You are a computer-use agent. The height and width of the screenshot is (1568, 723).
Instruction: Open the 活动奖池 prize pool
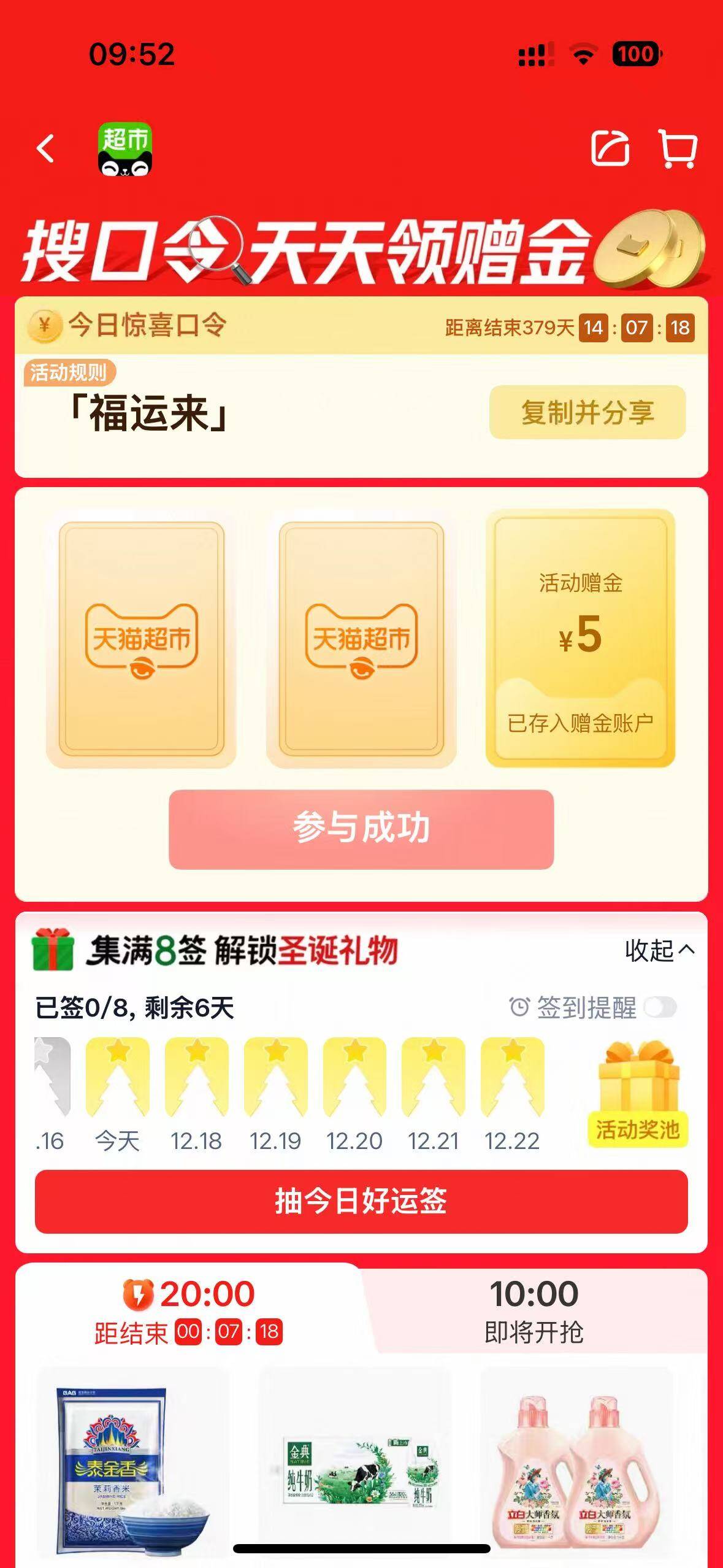coord(638,1094)
